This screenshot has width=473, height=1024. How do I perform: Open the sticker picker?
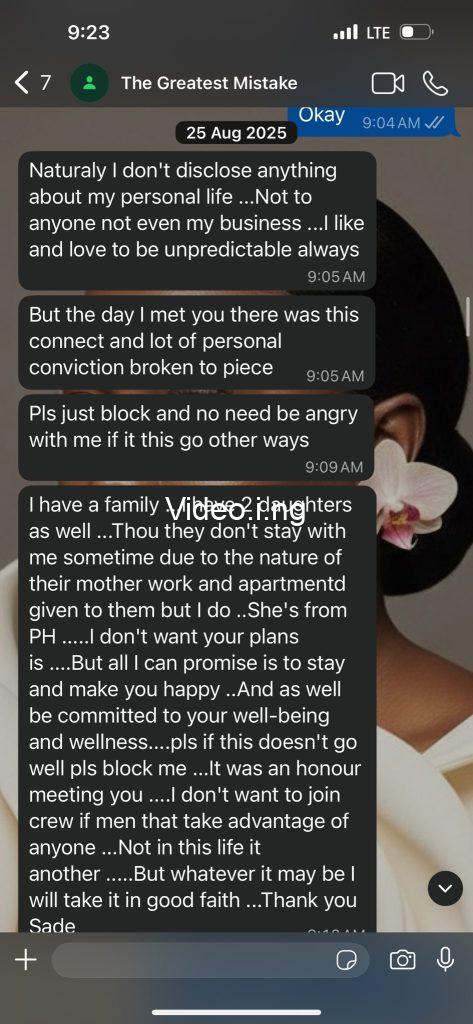coord(346,960)
